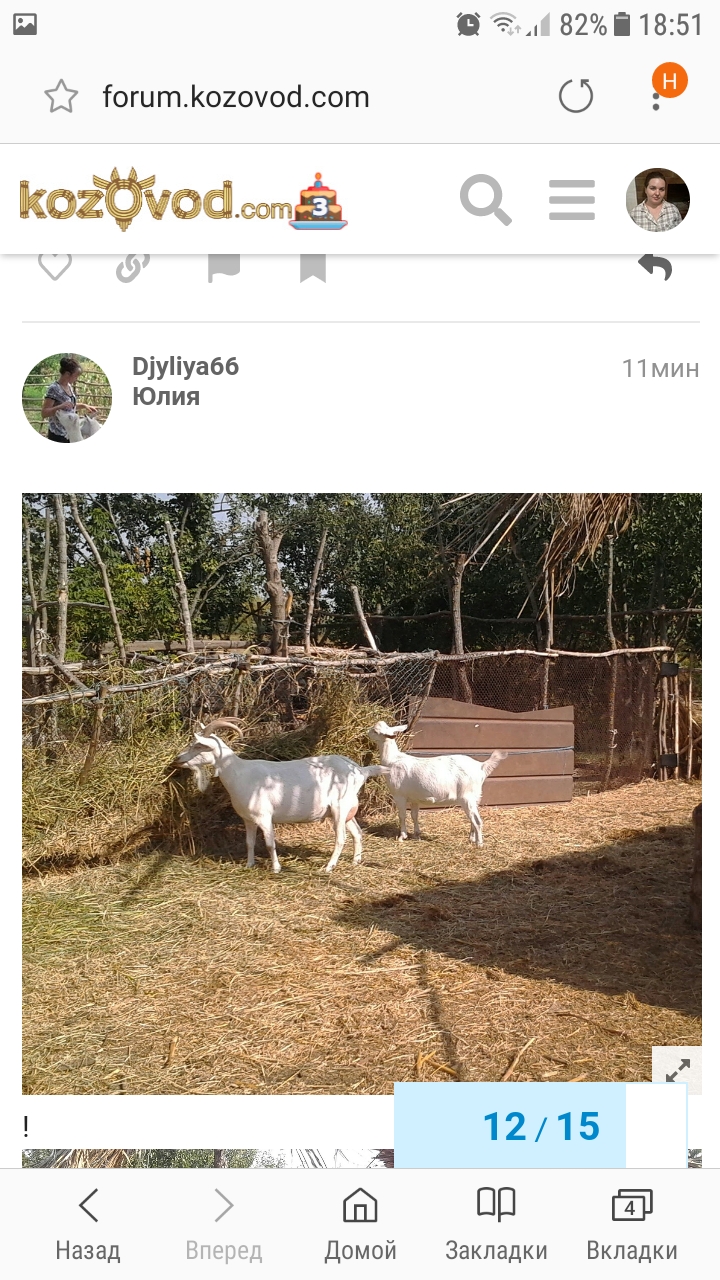Image resolution: width=720 pixels, height=1280 pixels.
Task: Go back with the Назад button
Action: click(88, 1224)
